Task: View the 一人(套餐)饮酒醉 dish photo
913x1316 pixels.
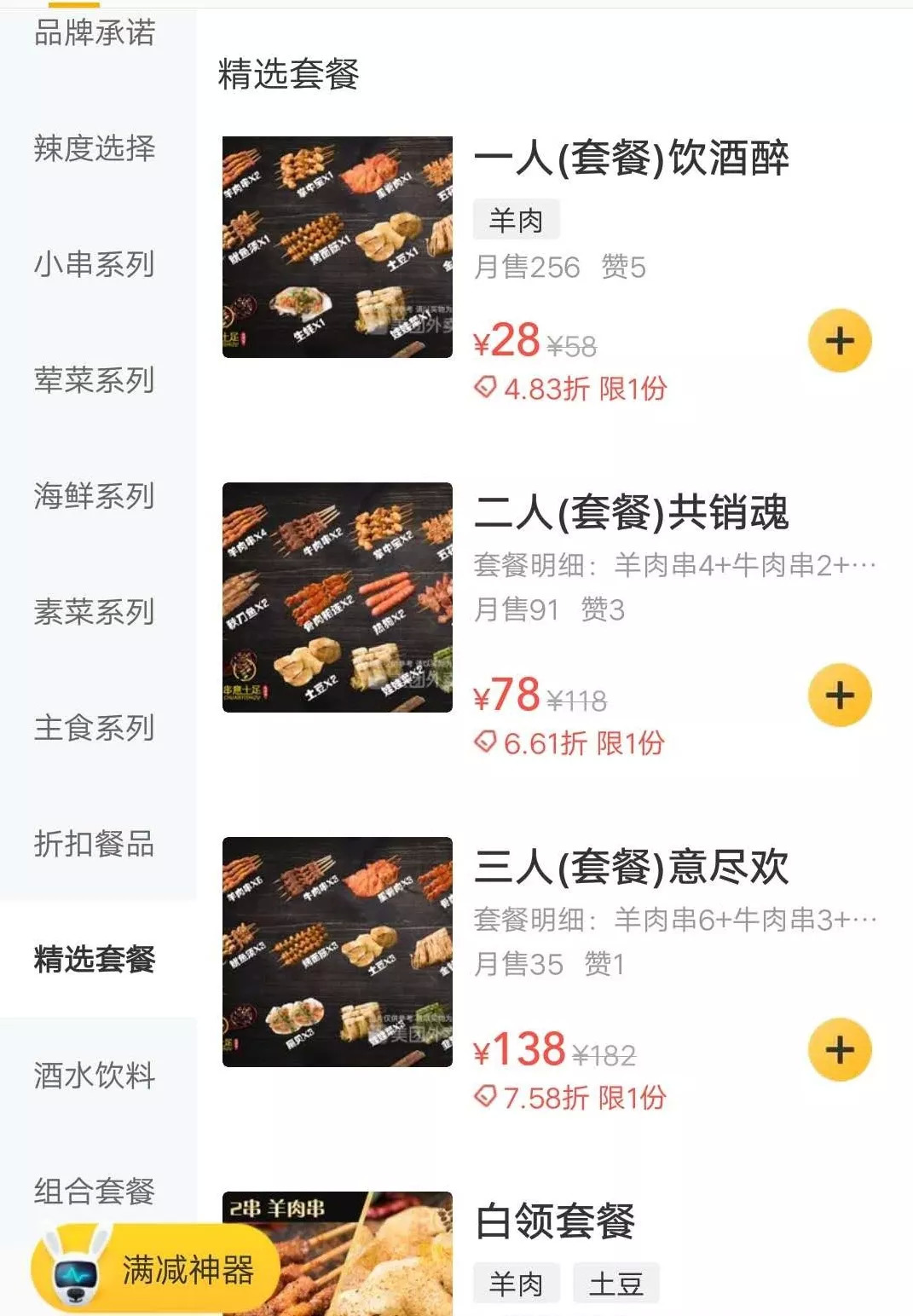Action: [338, 247]
